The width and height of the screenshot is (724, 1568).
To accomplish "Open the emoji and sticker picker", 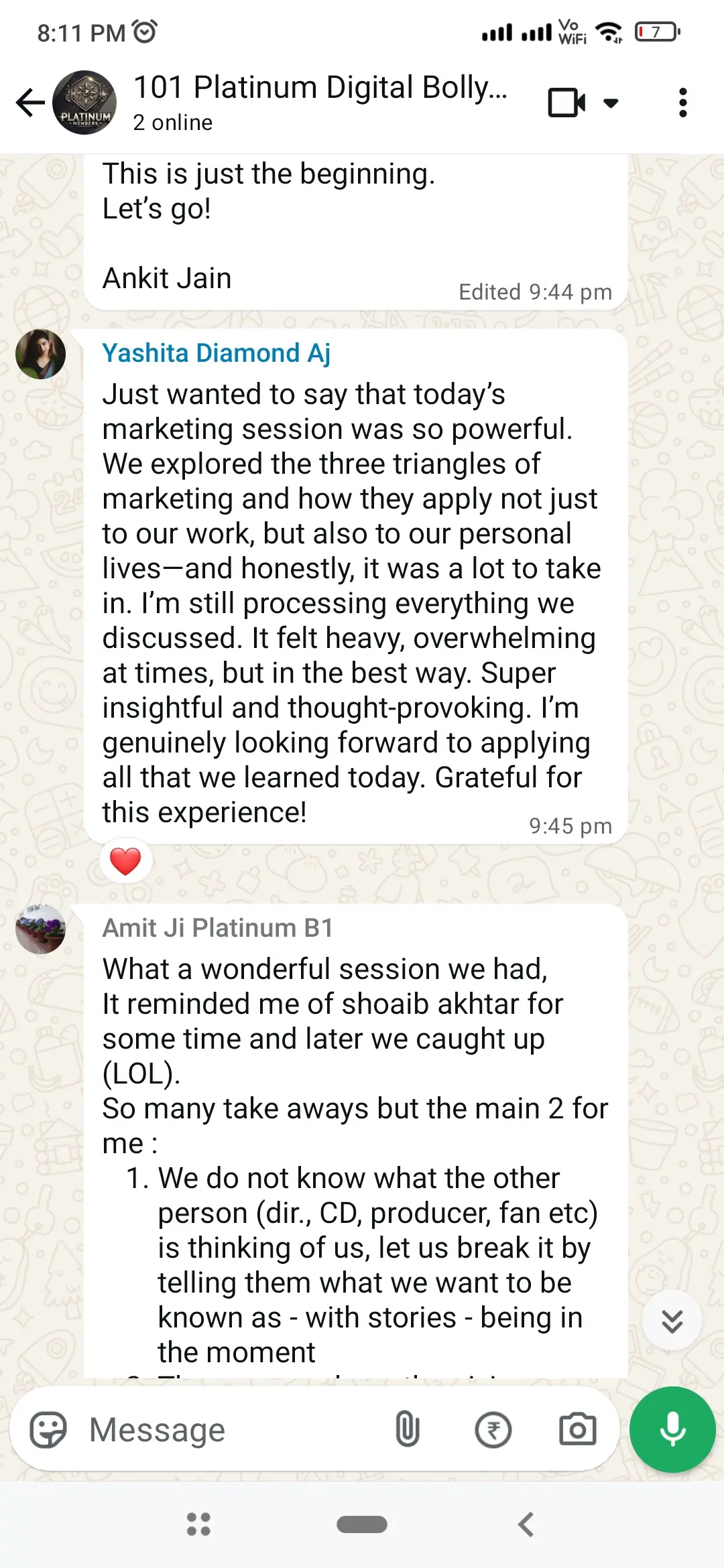I will [48, 1430].
